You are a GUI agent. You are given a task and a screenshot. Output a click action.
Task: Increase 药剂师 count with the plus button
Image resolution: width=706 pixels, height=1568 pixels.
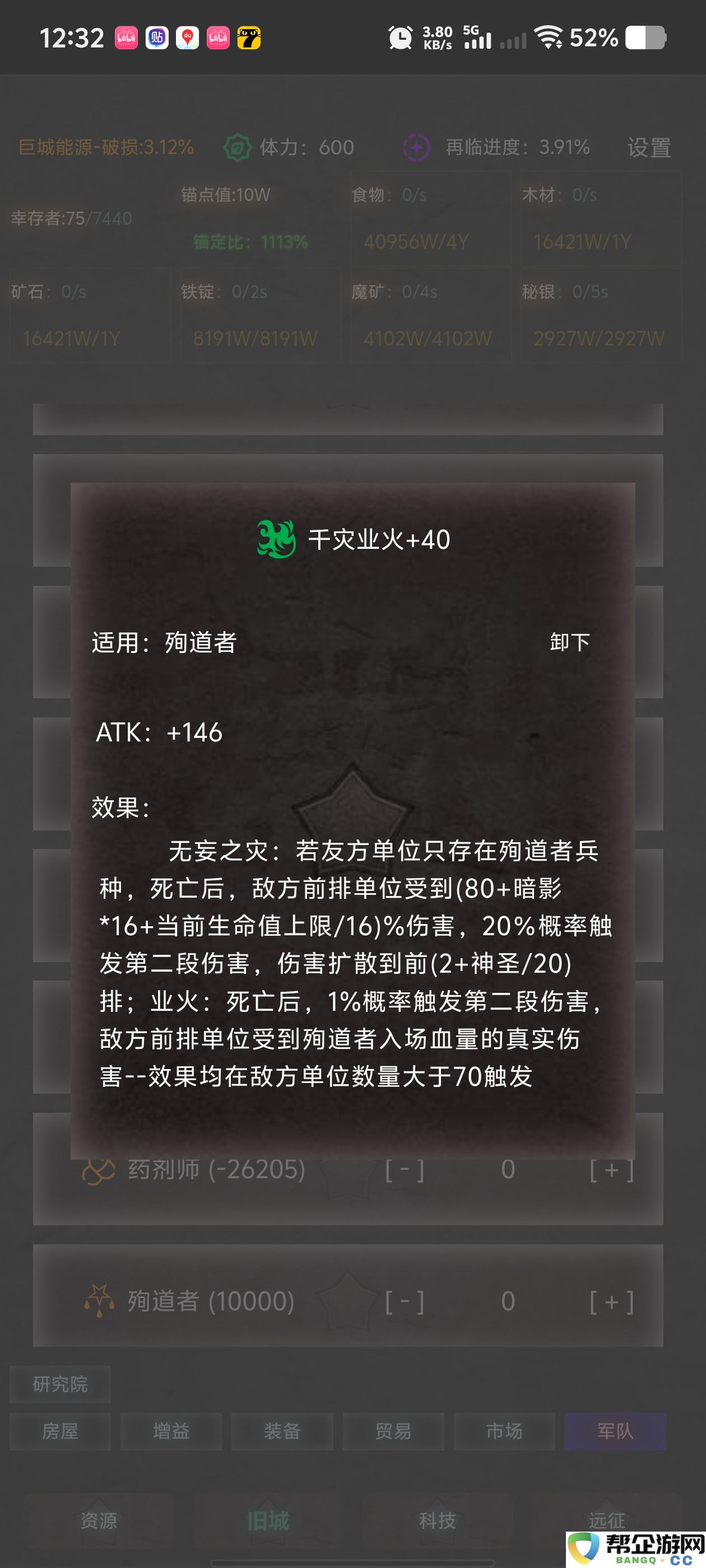(x=611, y=1169)
